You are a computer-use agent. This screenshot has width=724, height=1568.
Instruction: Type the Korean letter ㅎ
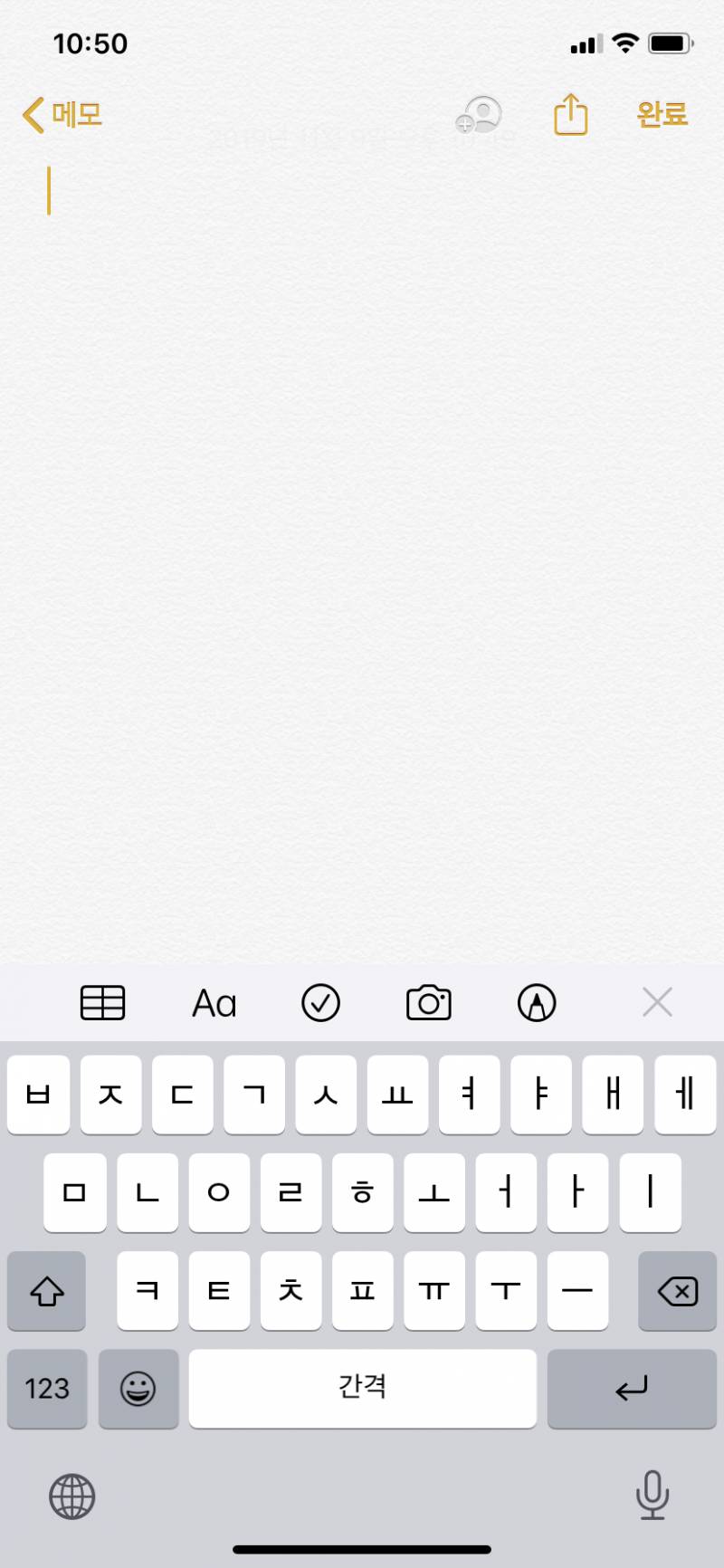[362, 1193]
